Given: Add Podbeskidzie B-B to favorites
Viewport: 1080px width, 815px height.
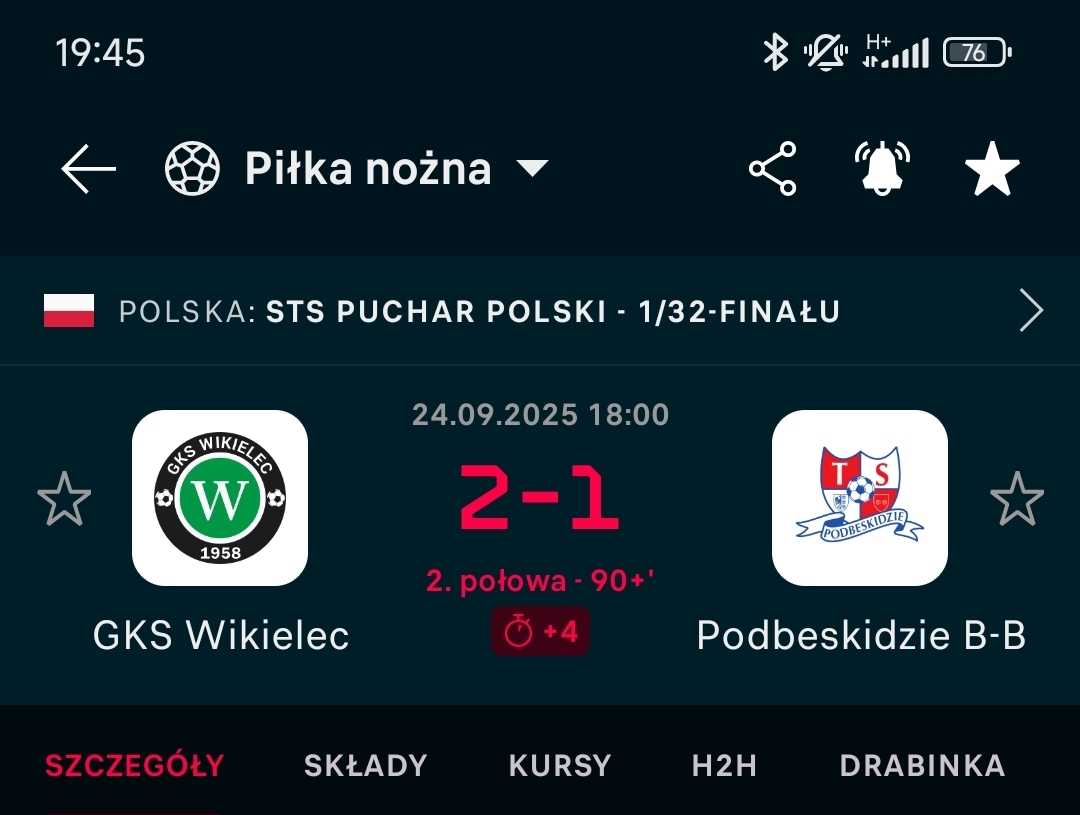Looking at the screenshot, I should tap(1016, 500).
